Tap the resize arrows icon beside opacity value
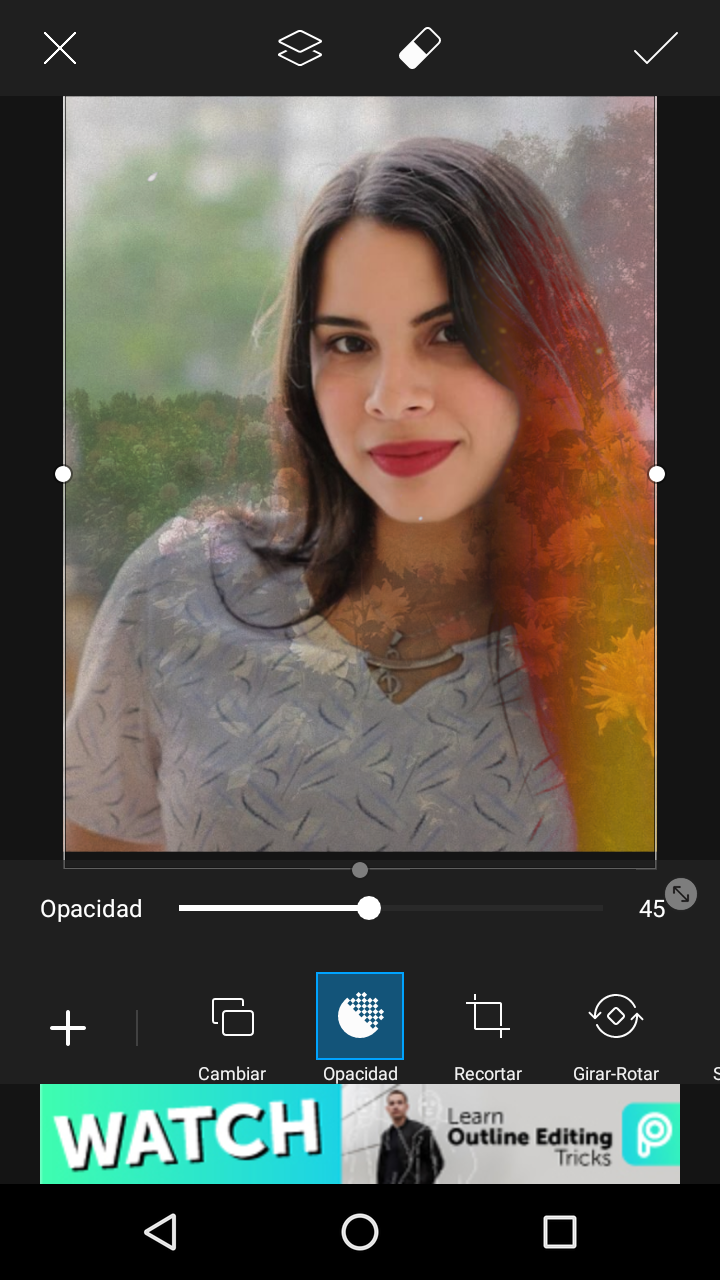This screenshot has height=1280, width=720. [681, 894]
